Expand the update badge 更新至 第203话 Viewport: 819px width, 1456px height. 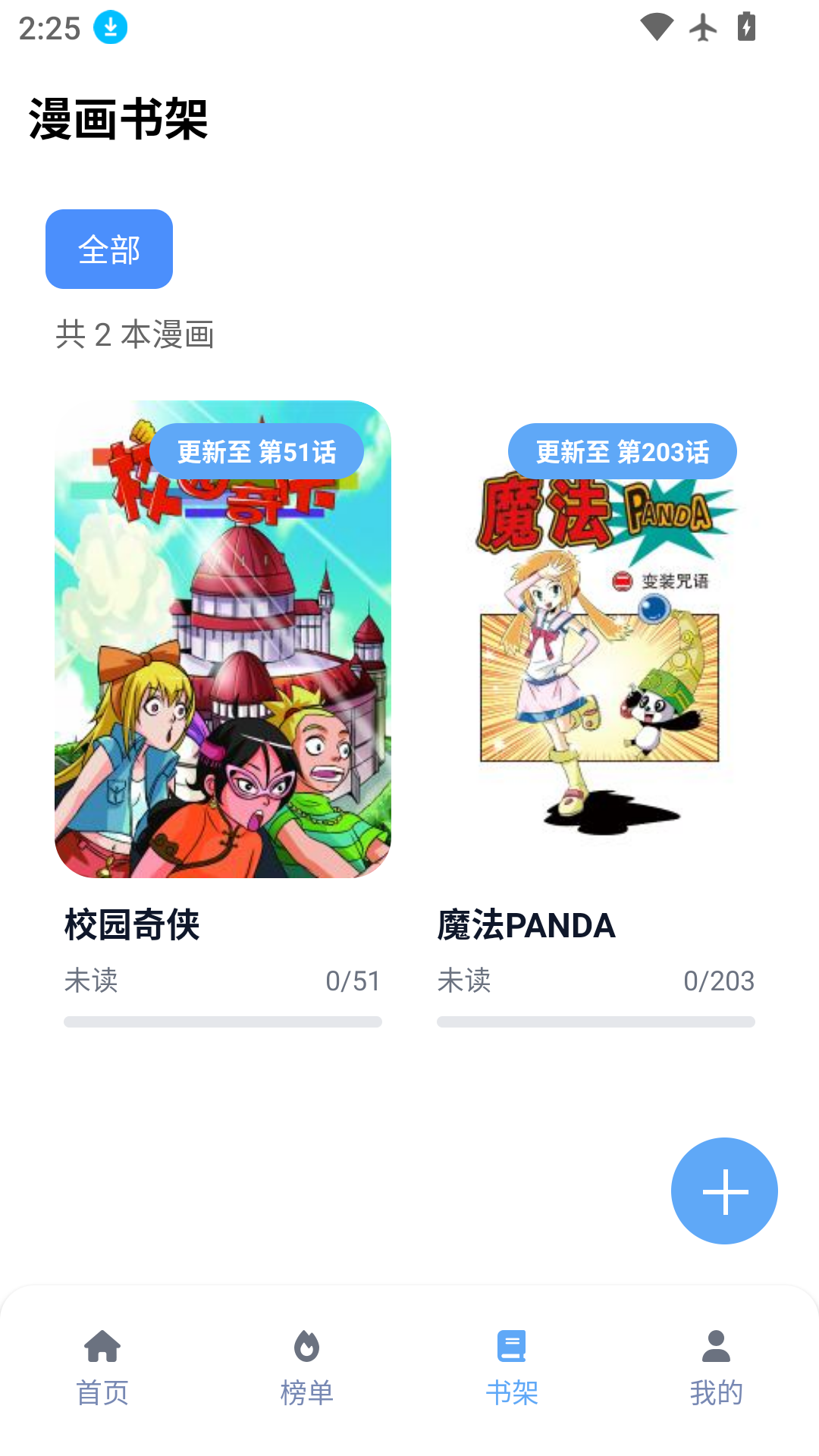pyautogui.click(x=622, y=450)
